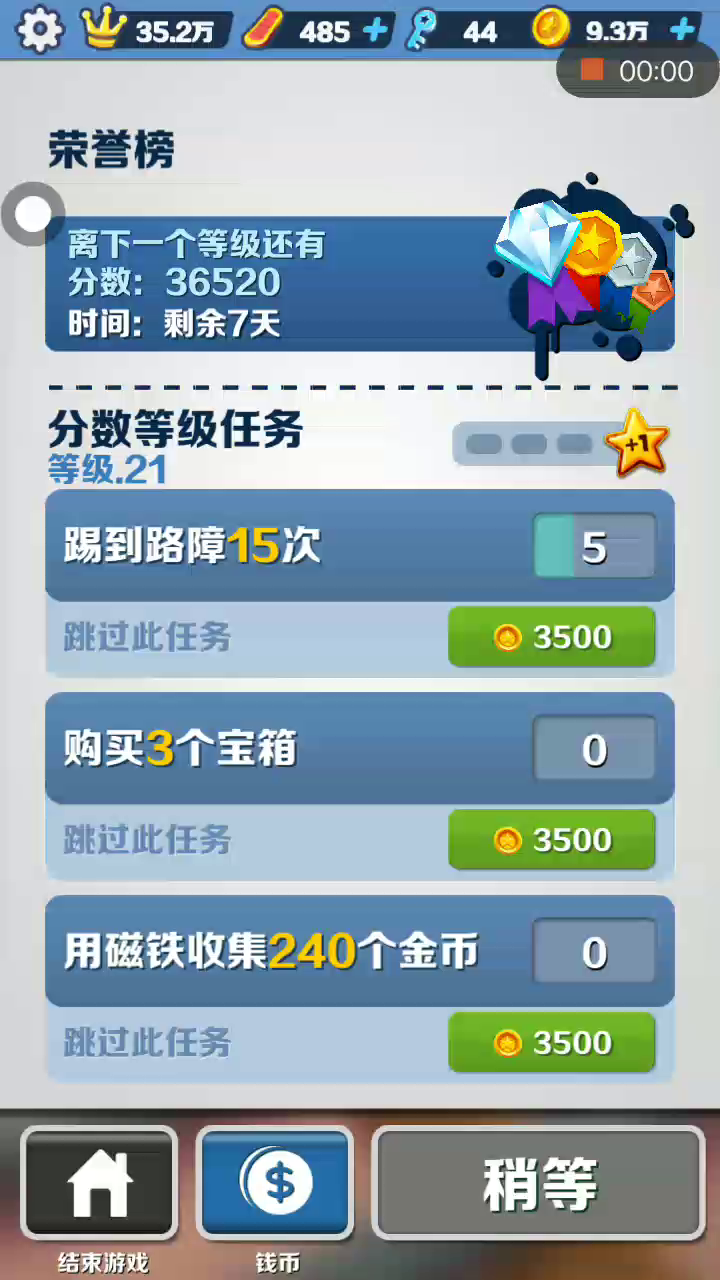Skip the buy 3 mystery boxes mission
This screenshot has width=720, height=1280.
(551, 840)
